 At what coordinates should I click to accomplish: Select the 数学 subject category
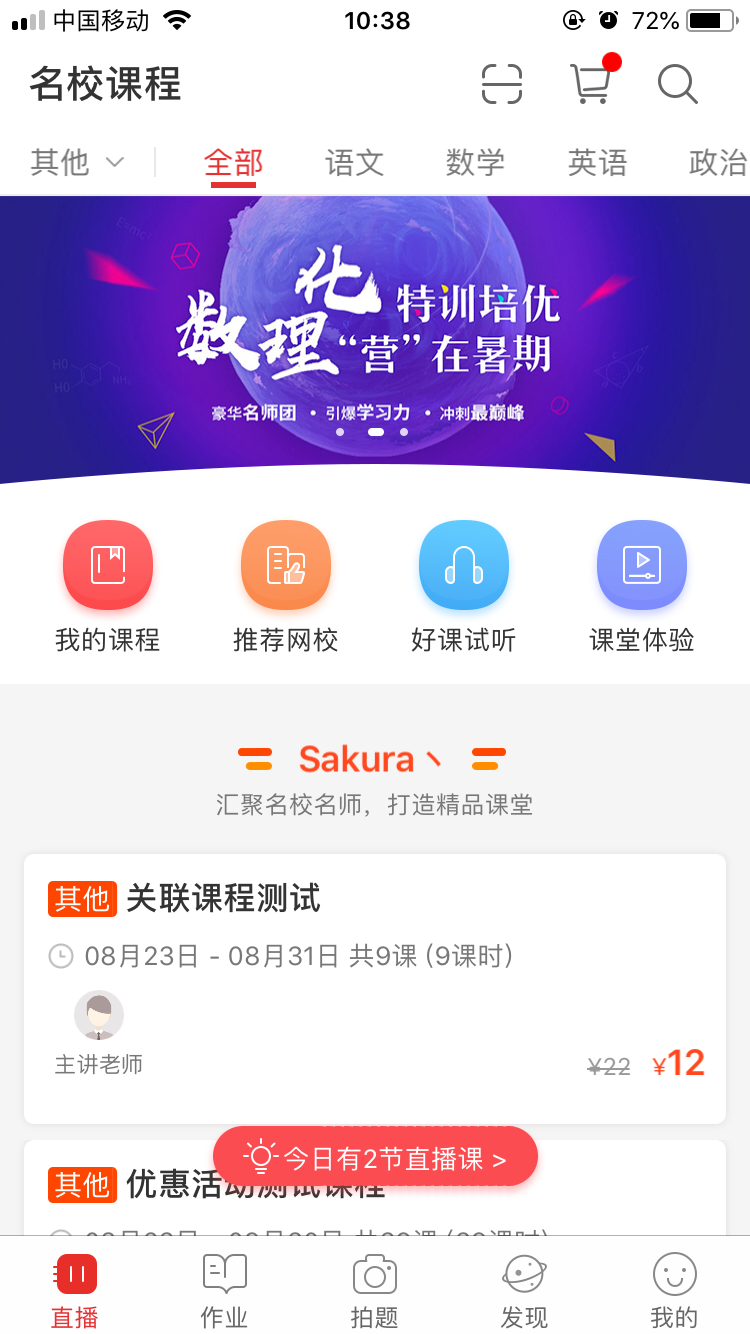[x=475, y=163]
